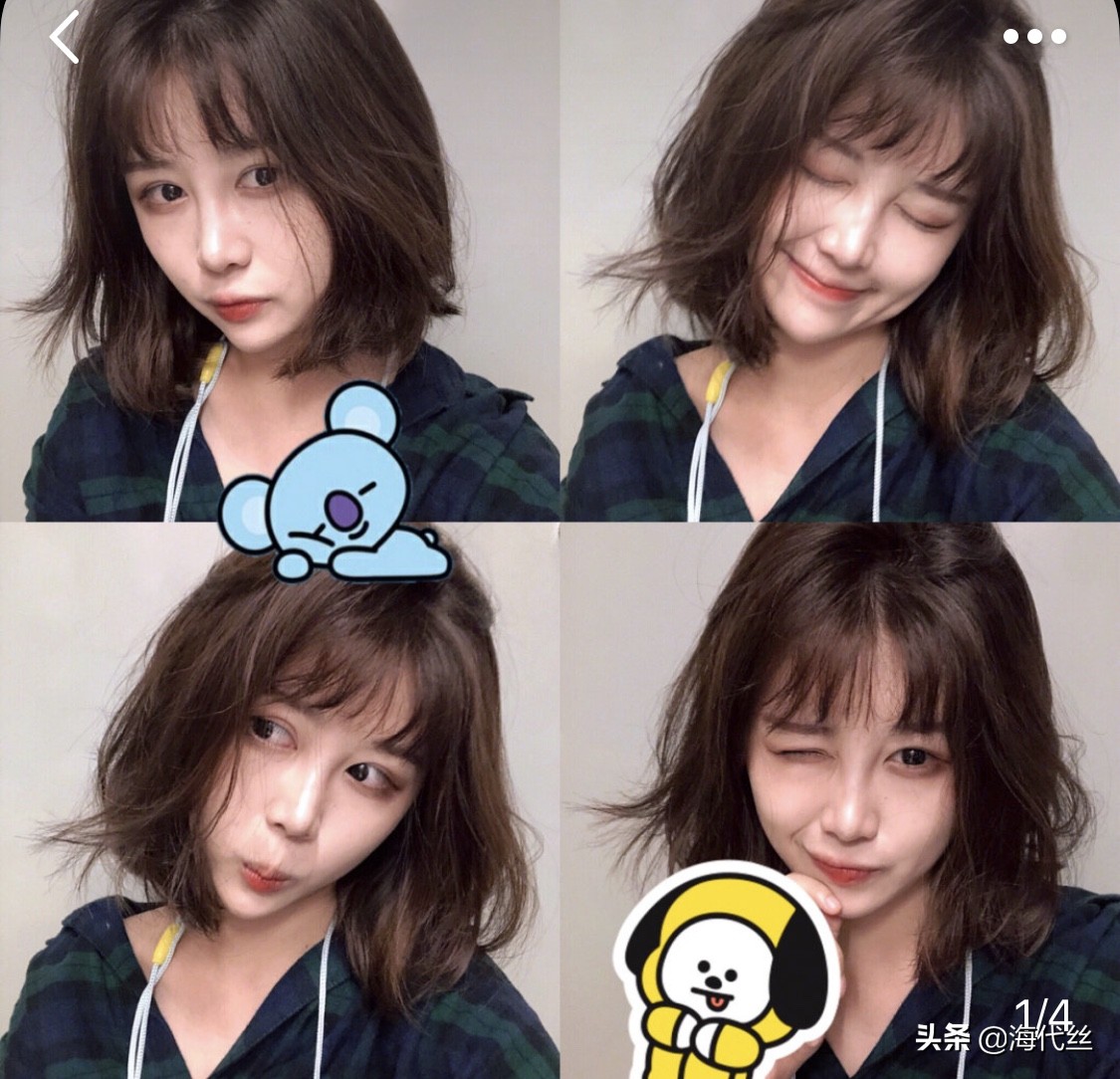1120x1079 pixels.
Task: Open the three-dot overflow menu
Action: [1034, 37]
